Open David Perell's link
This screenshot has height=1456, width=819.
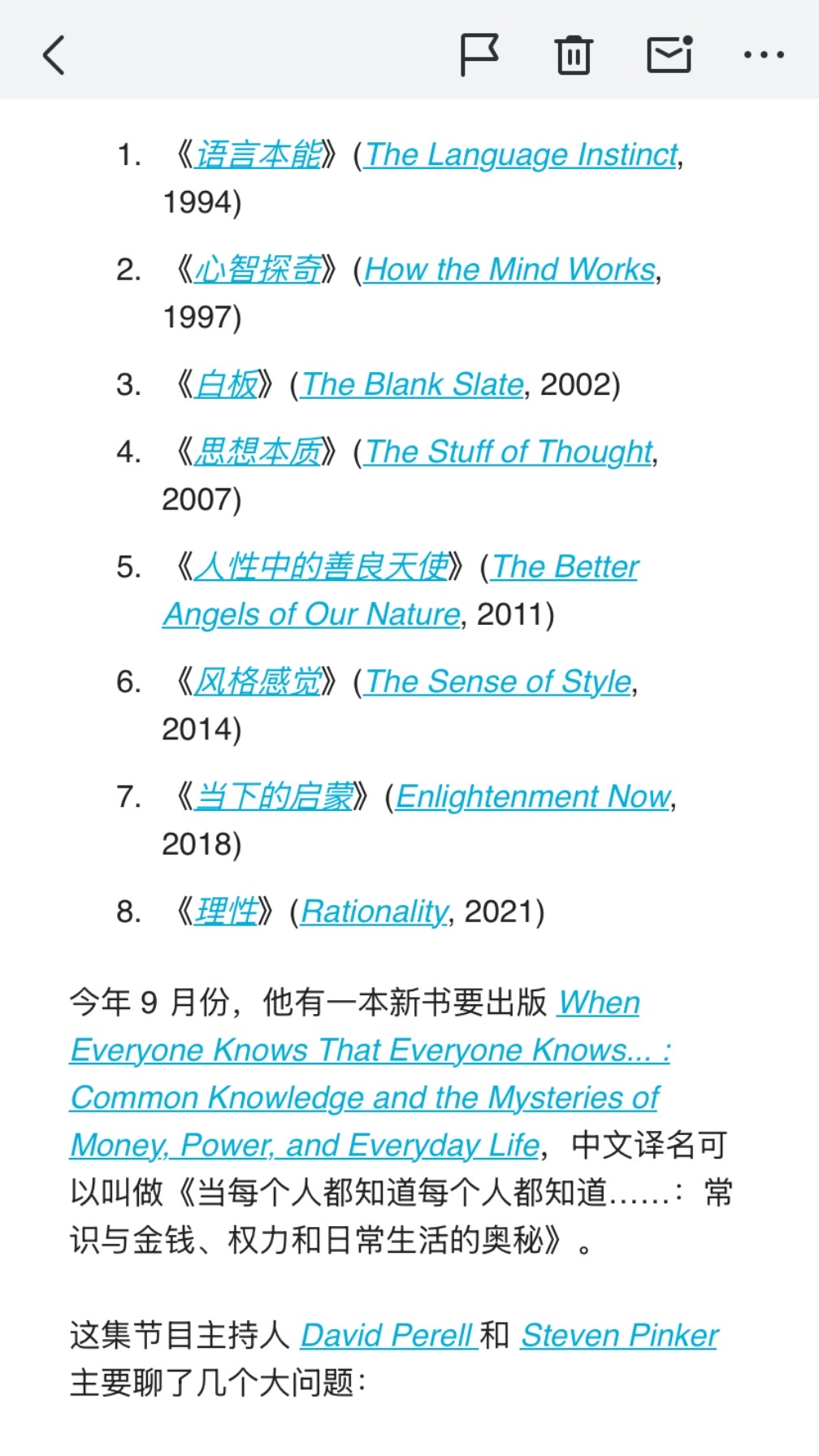(388, 1335)
